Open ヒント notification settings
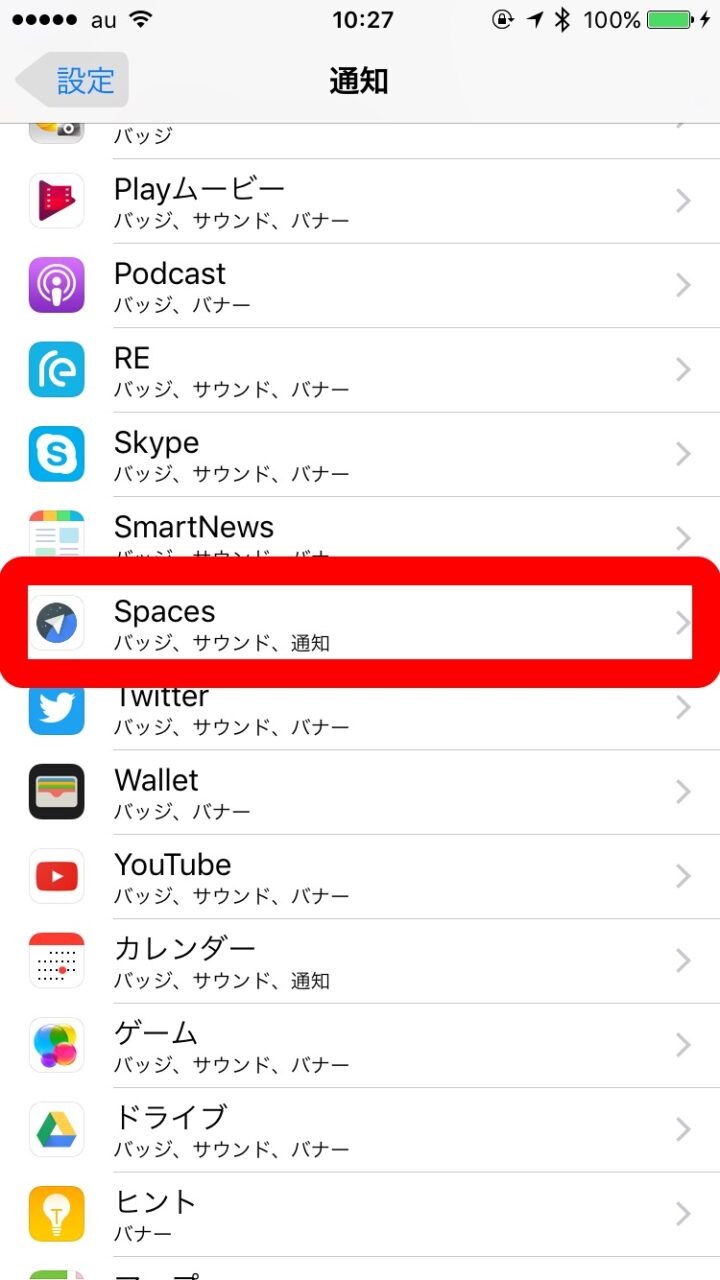Screen dimensions: 720x1280 click(x=360, y=1213)
